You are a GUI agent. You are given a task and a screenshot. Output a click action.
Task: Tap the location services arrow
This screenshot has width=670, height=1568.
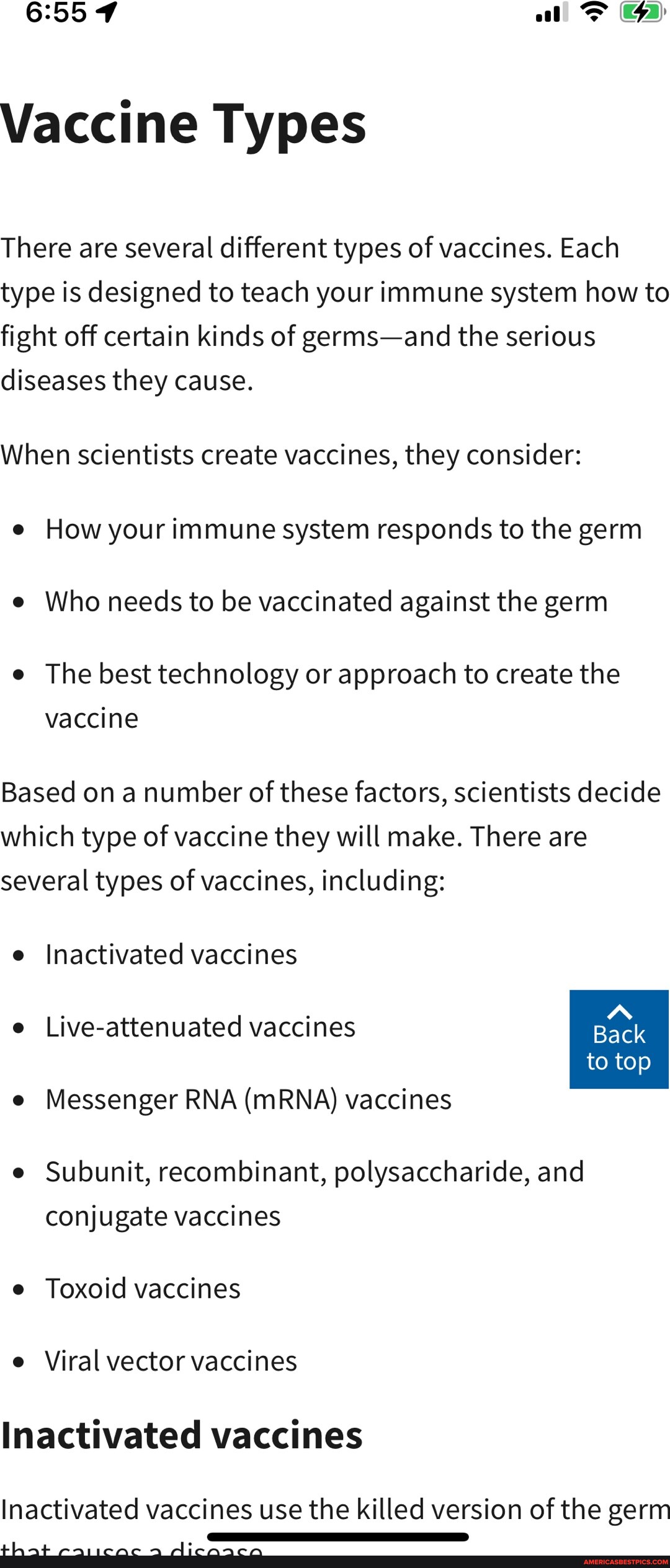click(105, 14)
